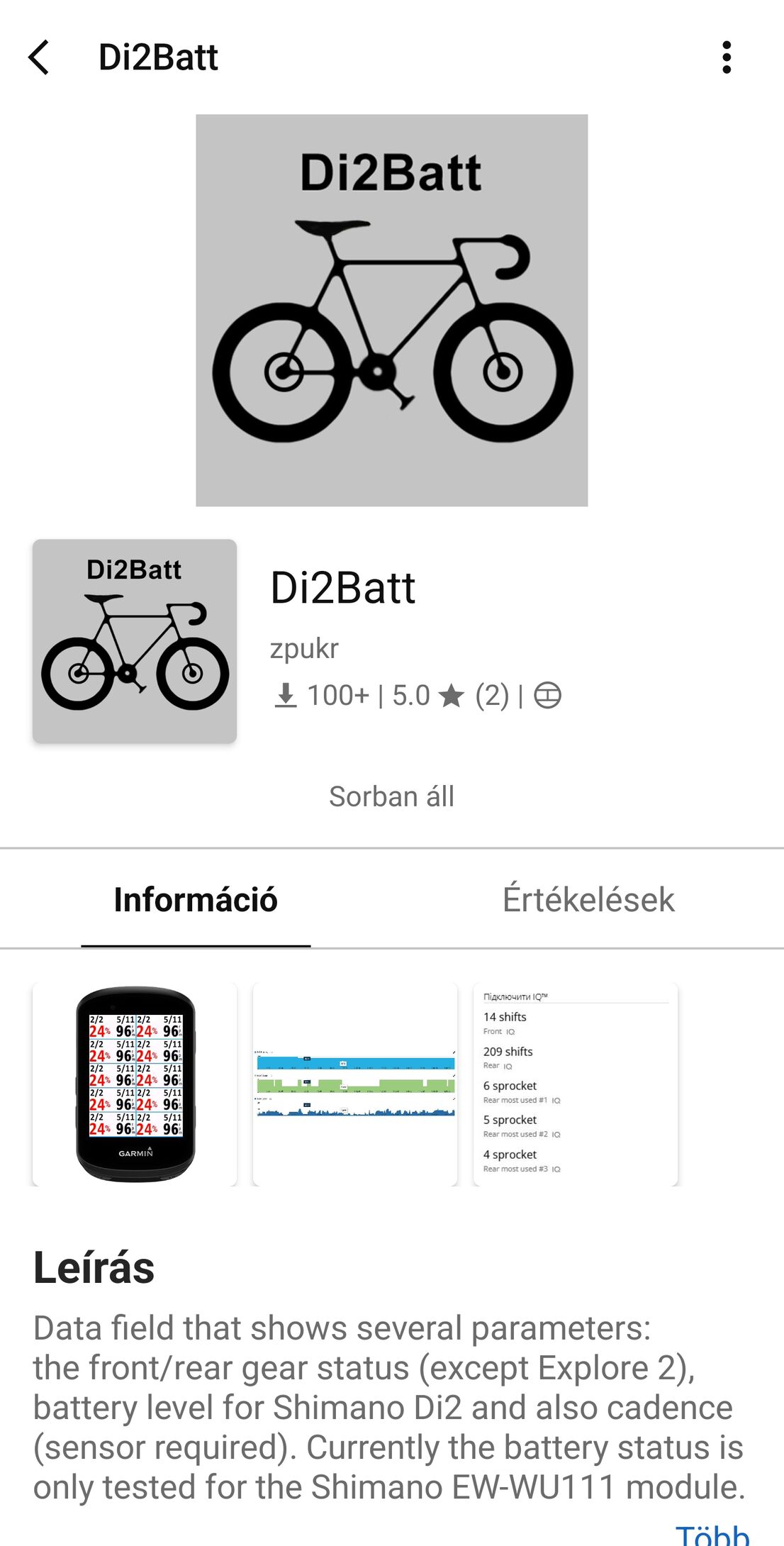The image size is (784, 1546).
Task: Go back from Di2Batt page
Action: coord(39,57)
